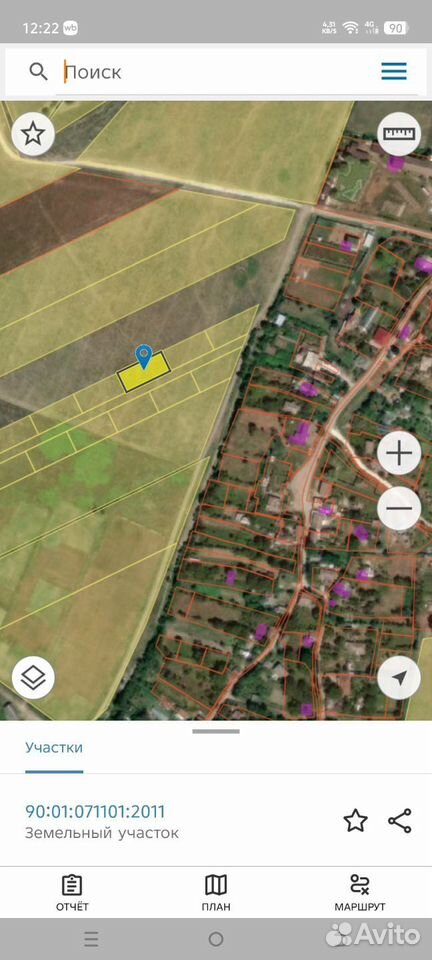Zoom in with the plus button
Viewport: 432px width, 960px height.
coord(399,454)
